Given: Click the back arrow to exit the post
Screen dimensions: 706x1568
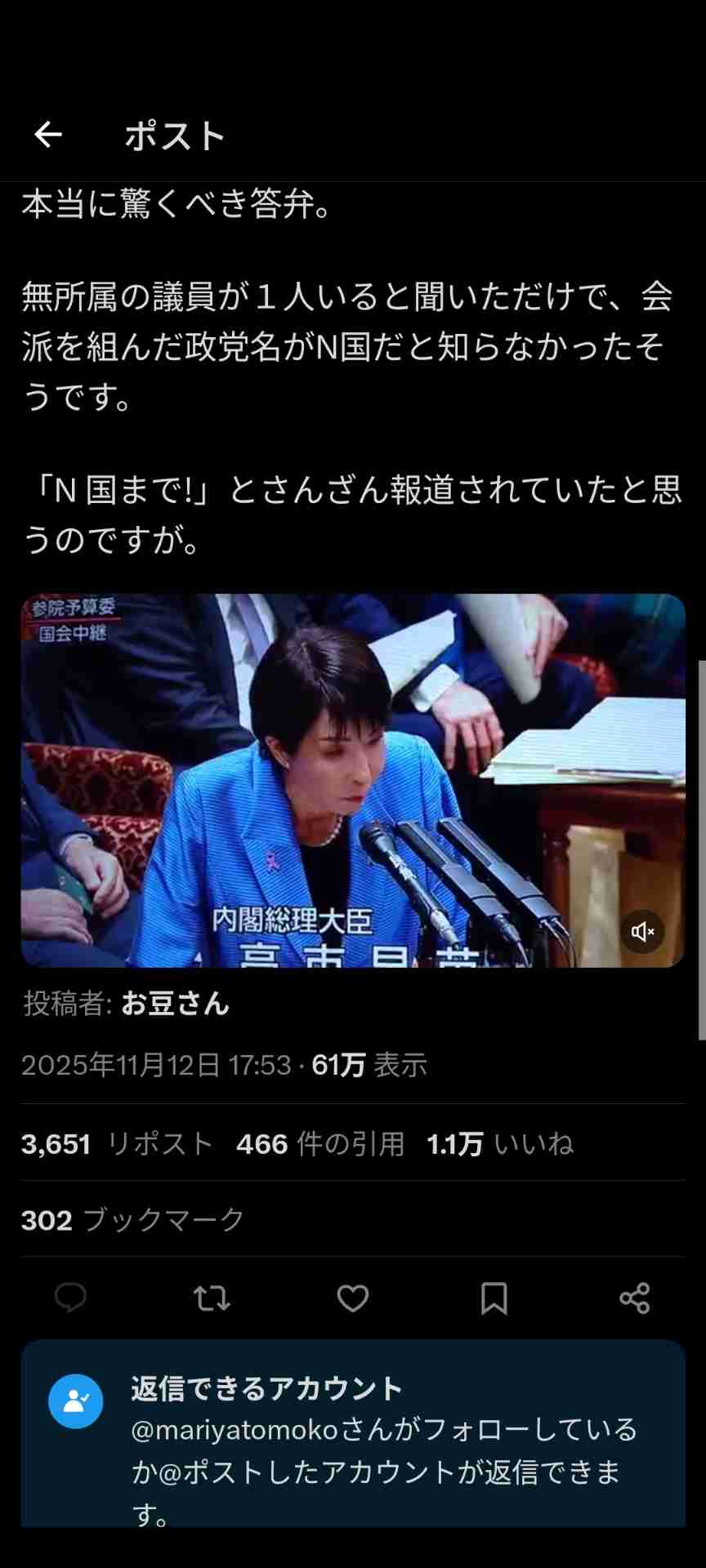Looking at the screenshot, I should (x=47, y=135).
